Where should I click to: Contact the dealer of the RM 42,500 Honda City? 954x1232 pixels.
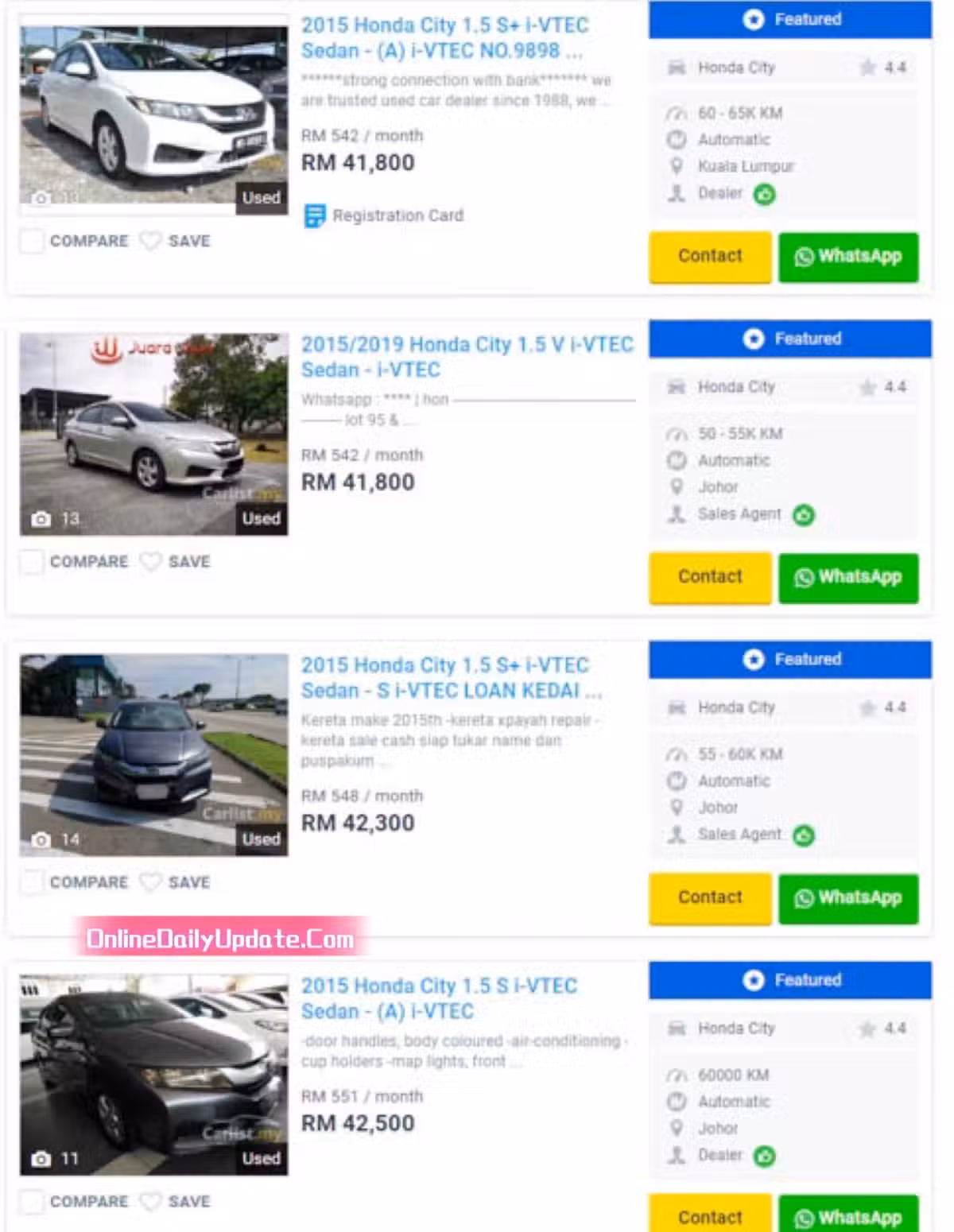[x=710, y=1216]
